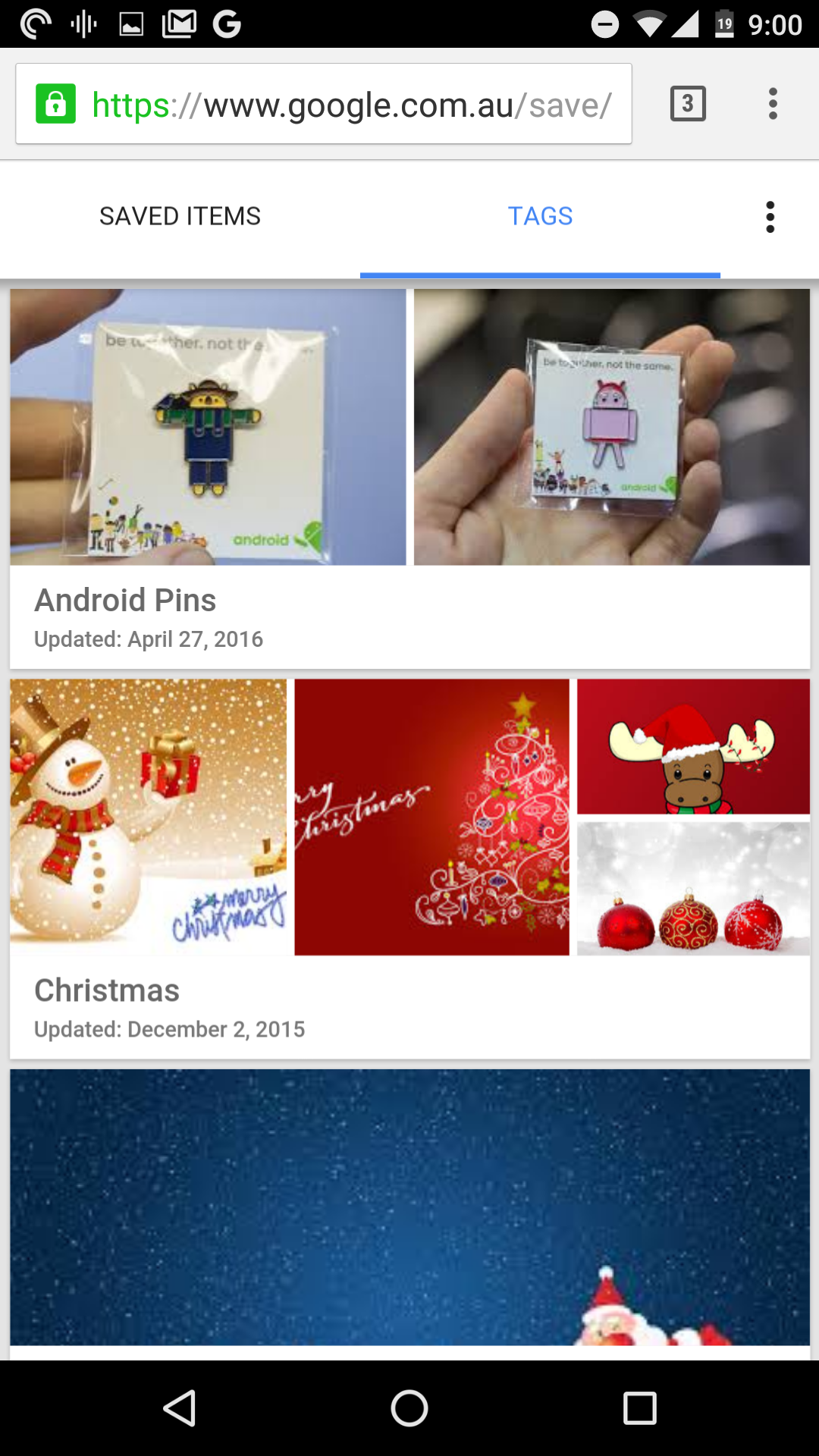Open the blue snowy Santa tag card
The height and width of the screenshot is (1456, 819).
tap(409, 1213)
